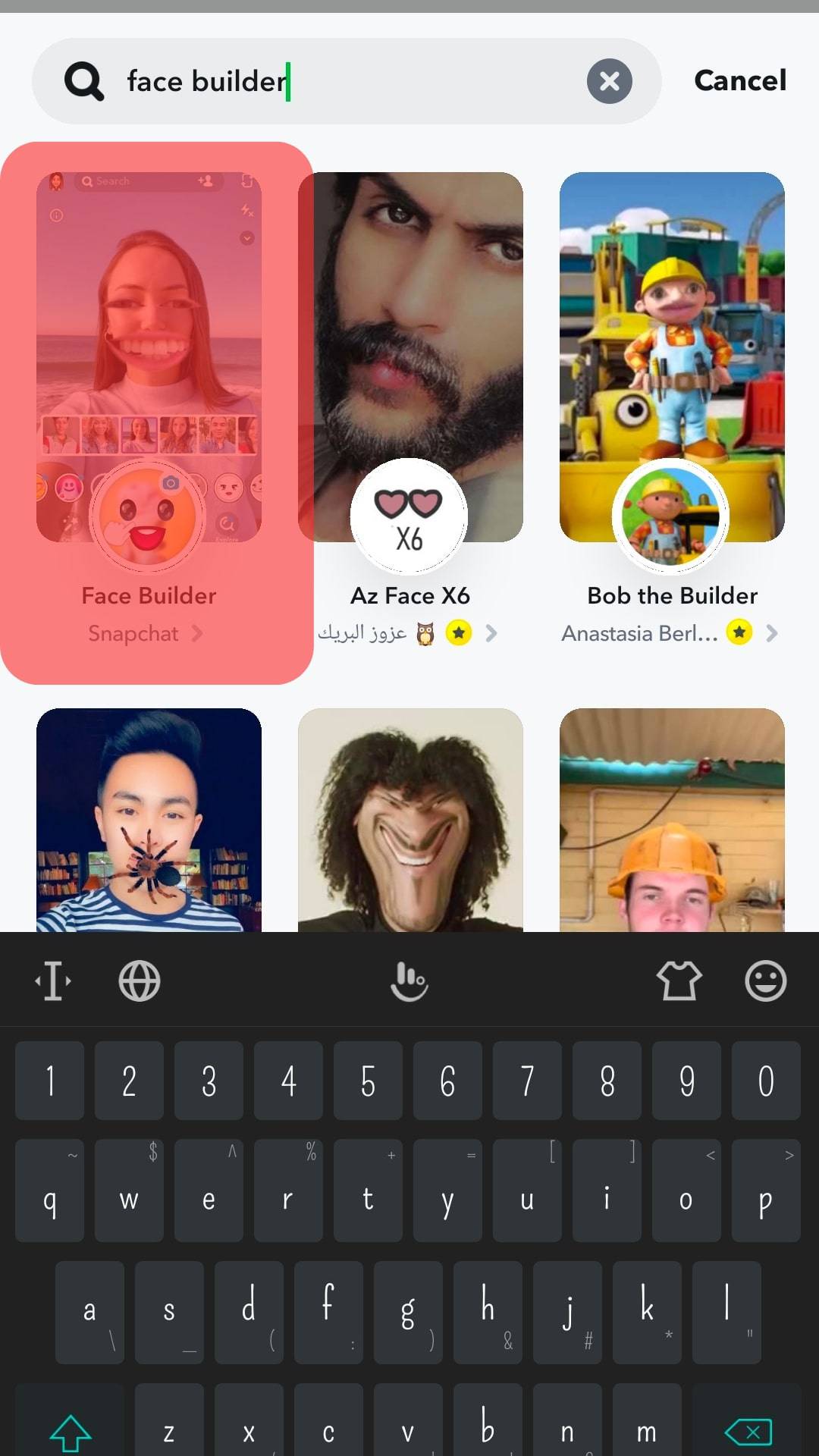Switch keyboard language with globe icon
819x1456 pixels.
point(140,981)
